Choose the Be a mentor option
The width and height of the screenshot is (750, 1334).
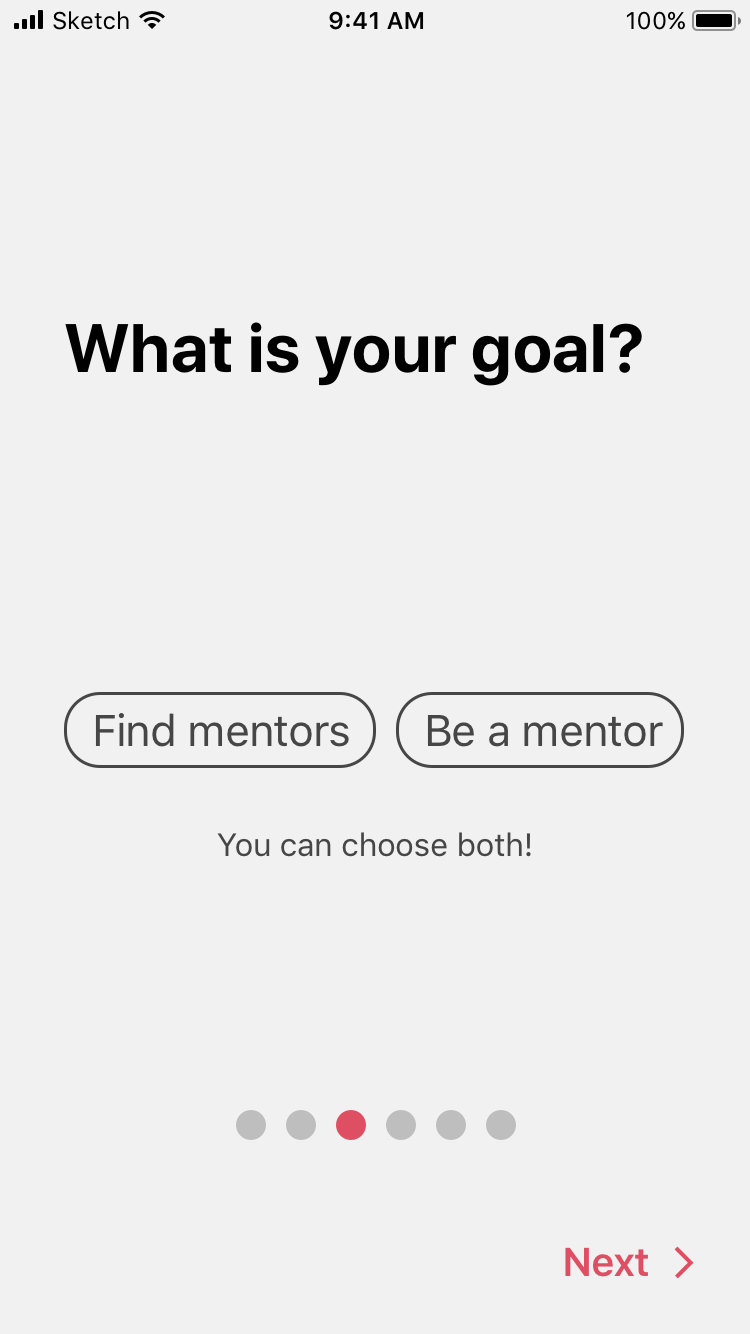(x=540, y=731)
